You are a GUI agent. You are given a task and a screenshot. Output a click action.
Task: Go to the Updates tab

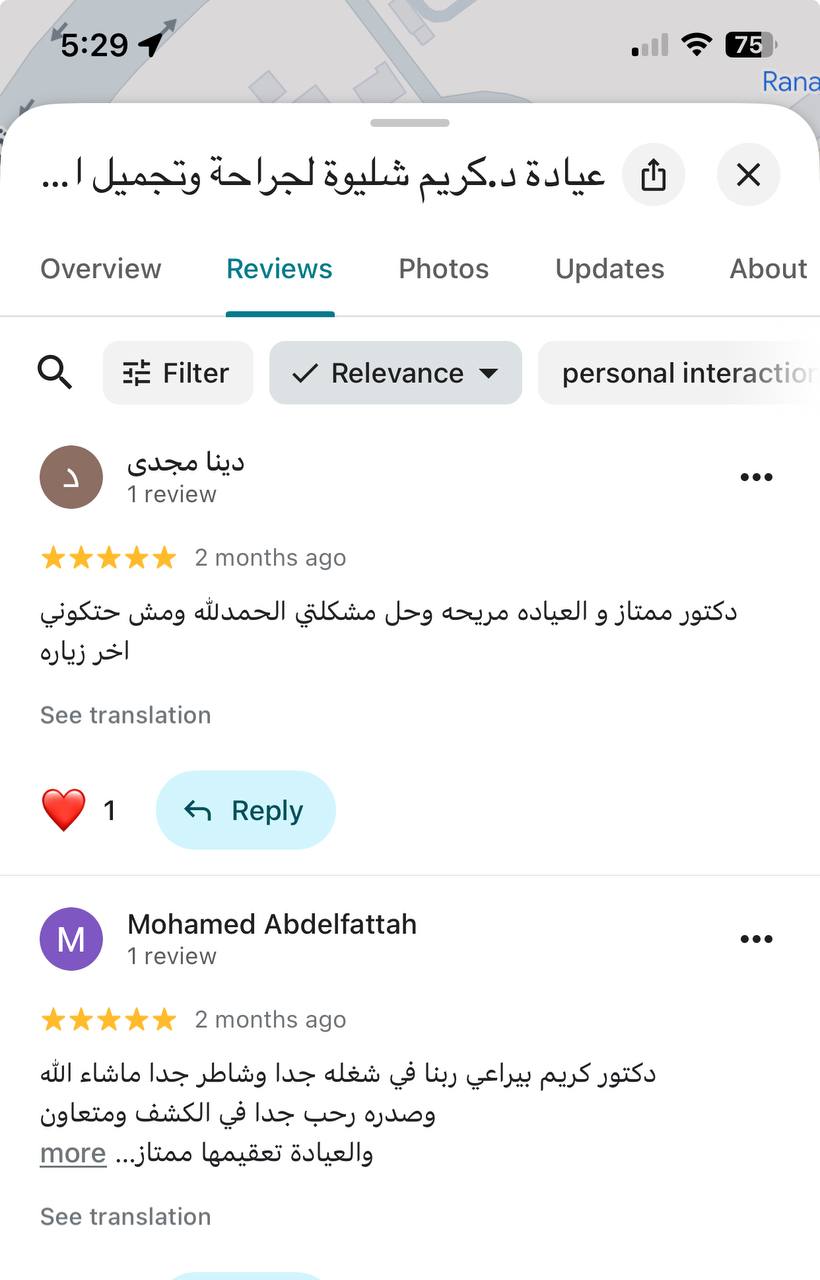(x=609, y=269)
